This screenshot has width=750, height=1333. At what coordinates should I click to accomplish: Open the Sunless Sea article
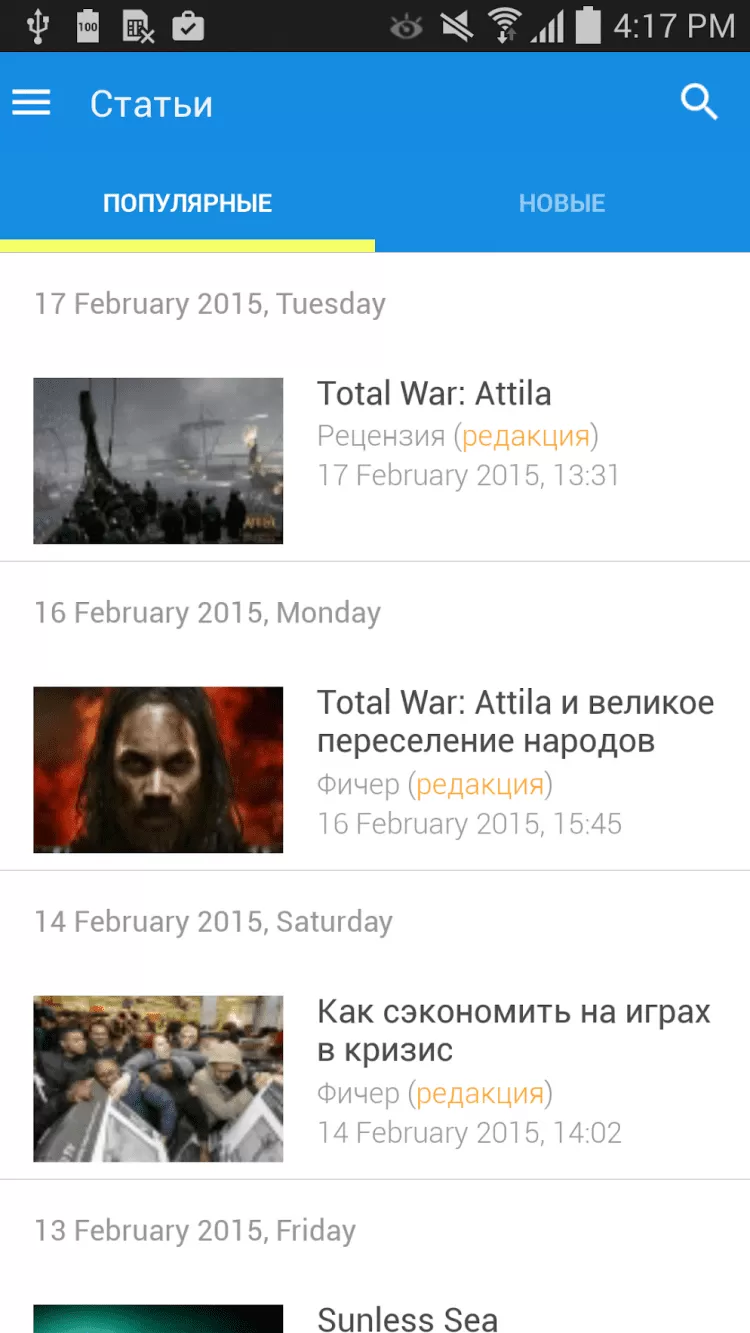407,1317
